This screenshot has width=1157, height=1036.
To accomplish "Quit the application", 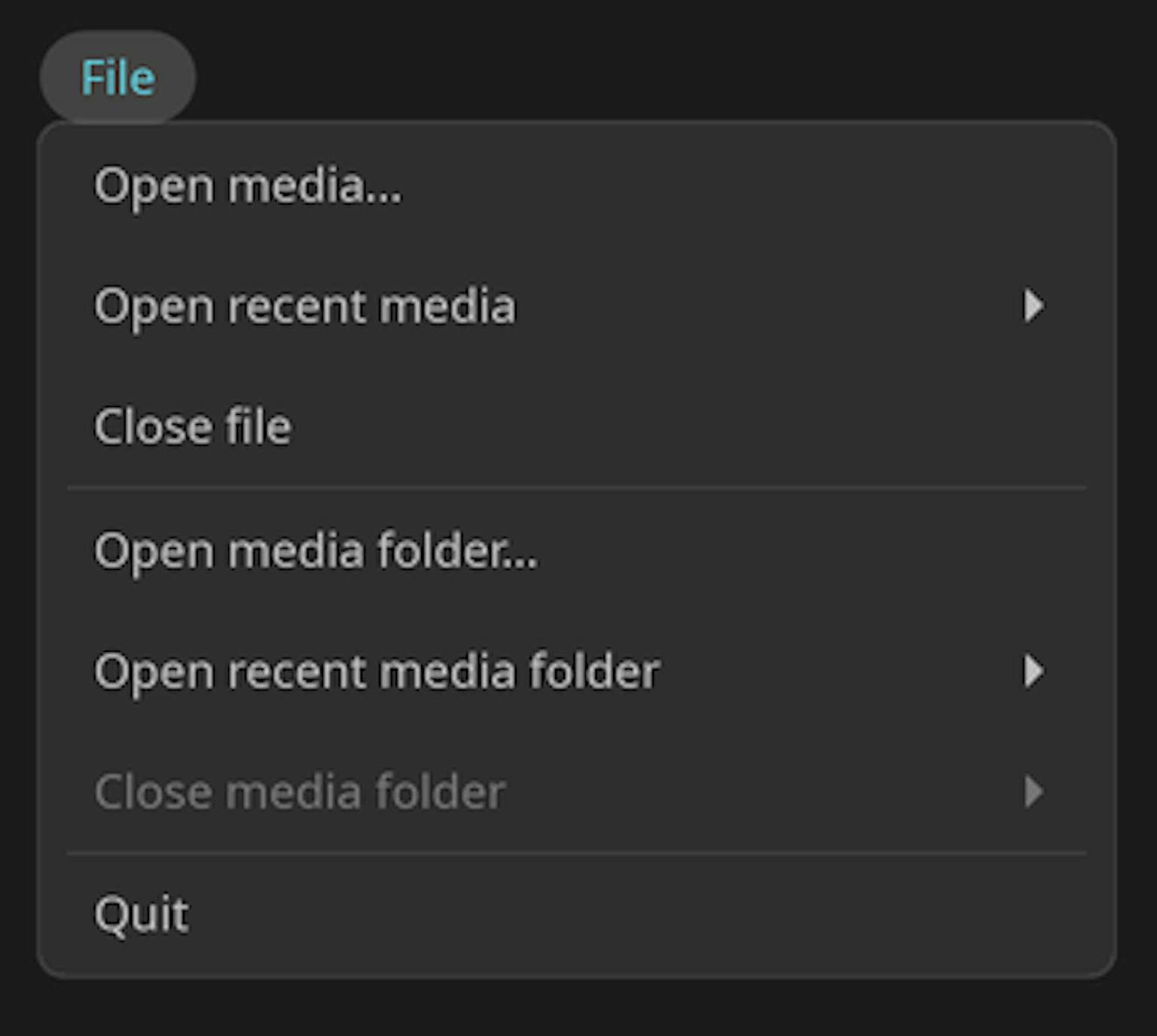I will [142, 915].
